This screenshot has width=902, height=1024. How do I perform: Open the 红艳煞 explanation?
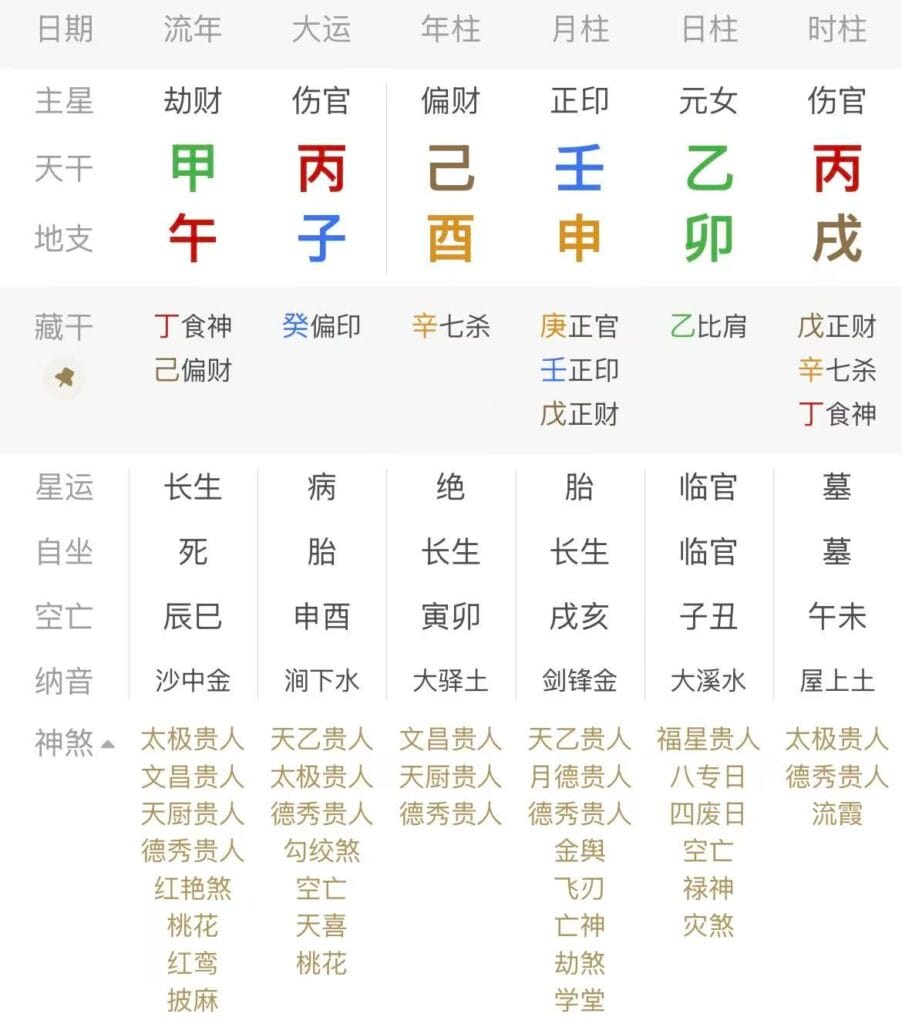click(193, 889)
